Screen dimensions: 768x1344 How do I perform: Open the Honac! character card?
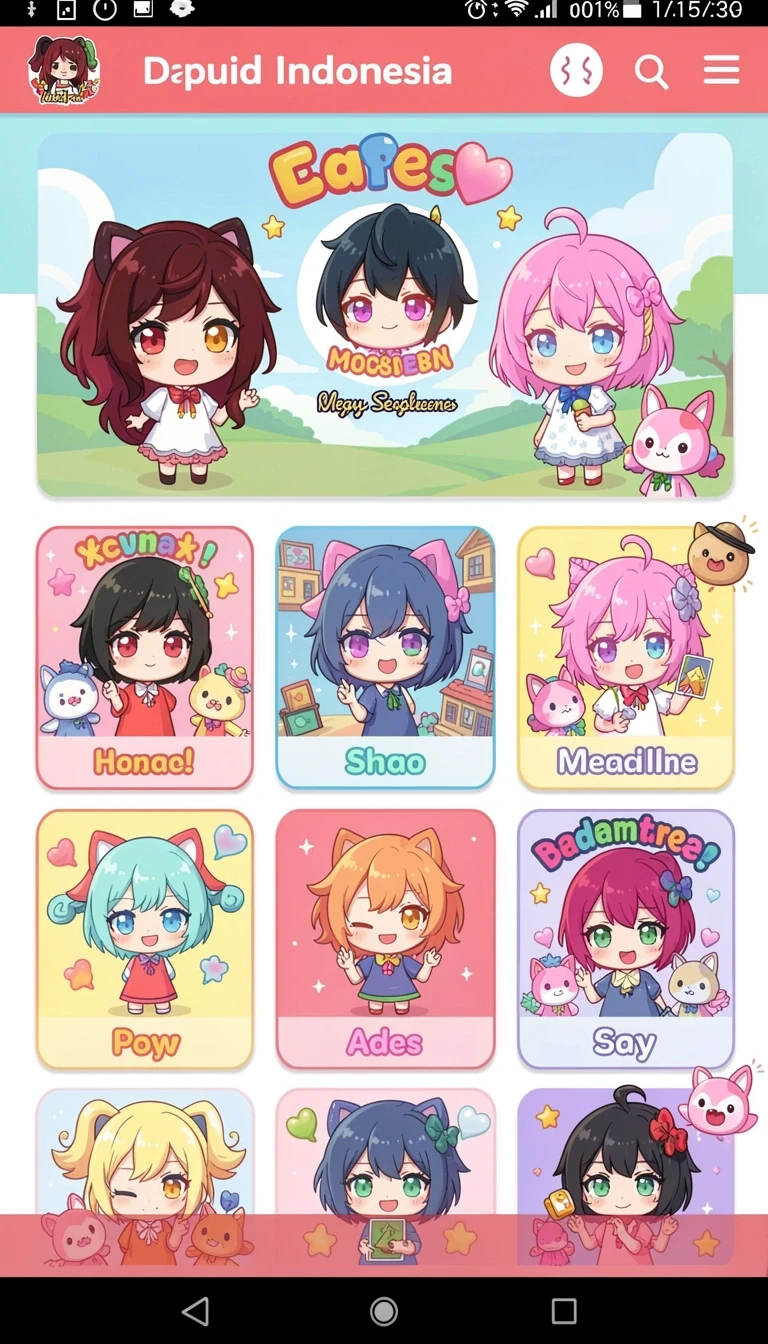[144, 657]
